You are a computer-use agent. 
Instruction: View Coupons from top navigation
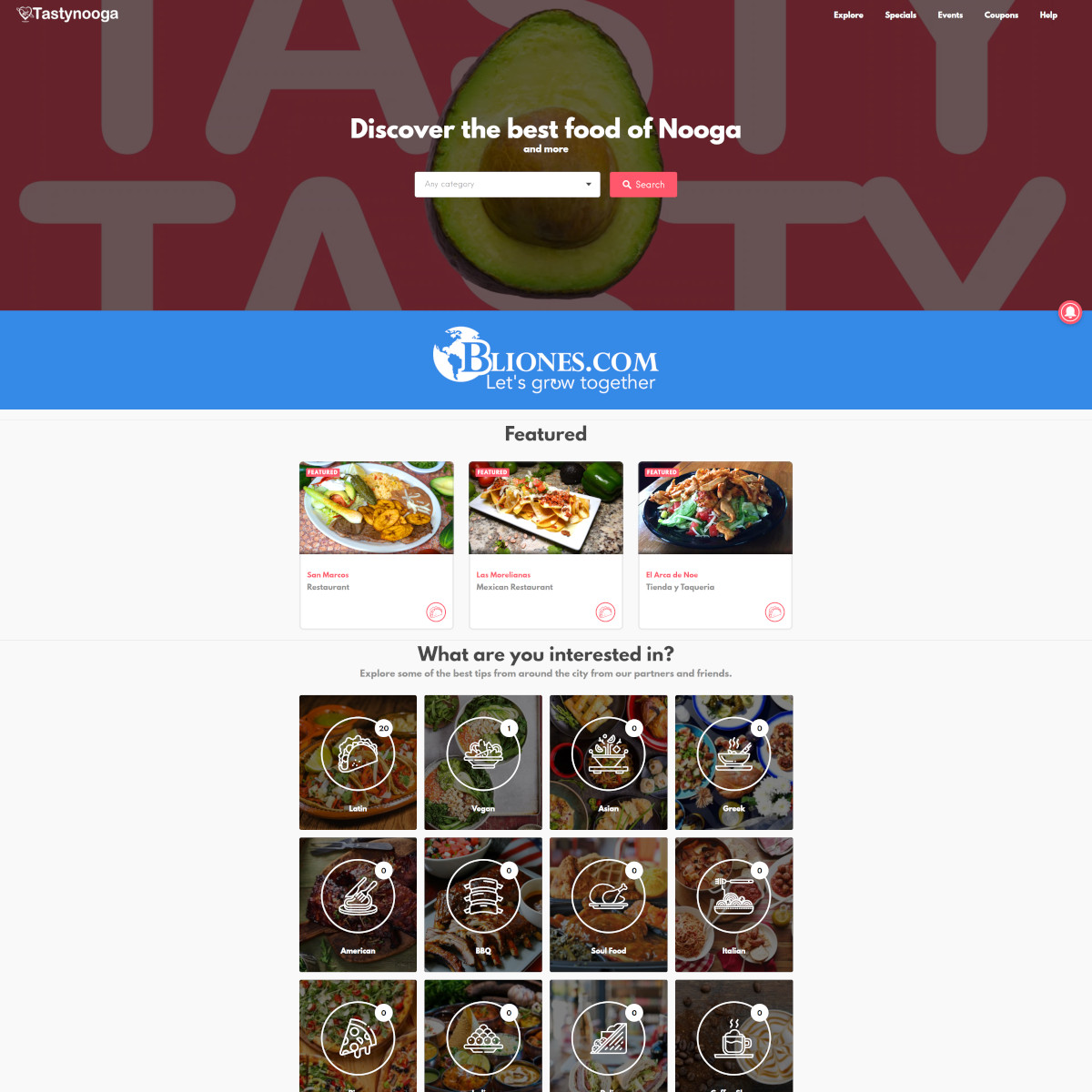point(1001,15)
